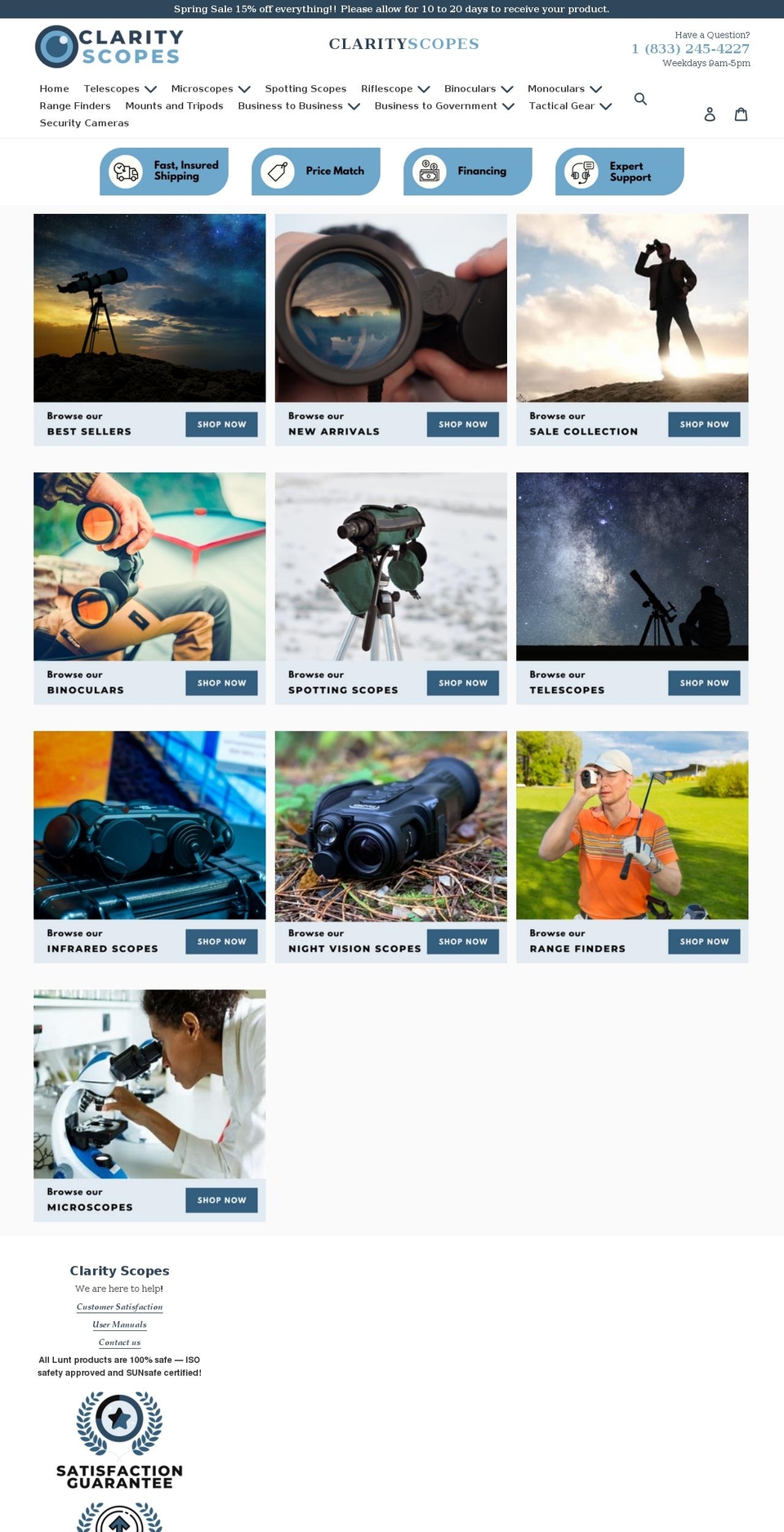Open the shopping cart icon

(741, 114)
